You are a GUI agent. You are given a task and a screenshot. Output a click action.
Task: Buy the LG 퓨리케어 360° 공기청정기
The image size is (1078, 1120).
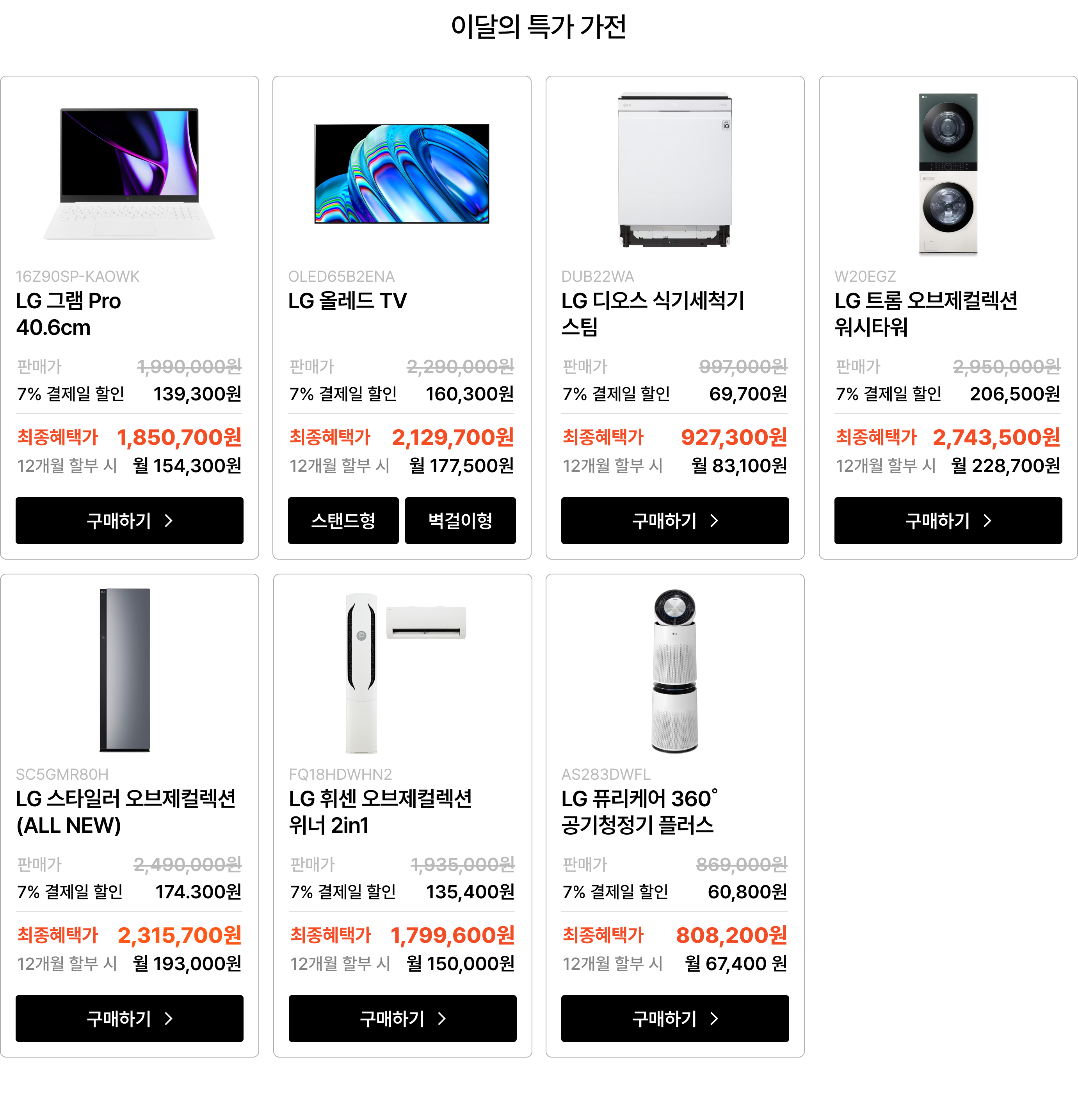tap(674, 1018)
